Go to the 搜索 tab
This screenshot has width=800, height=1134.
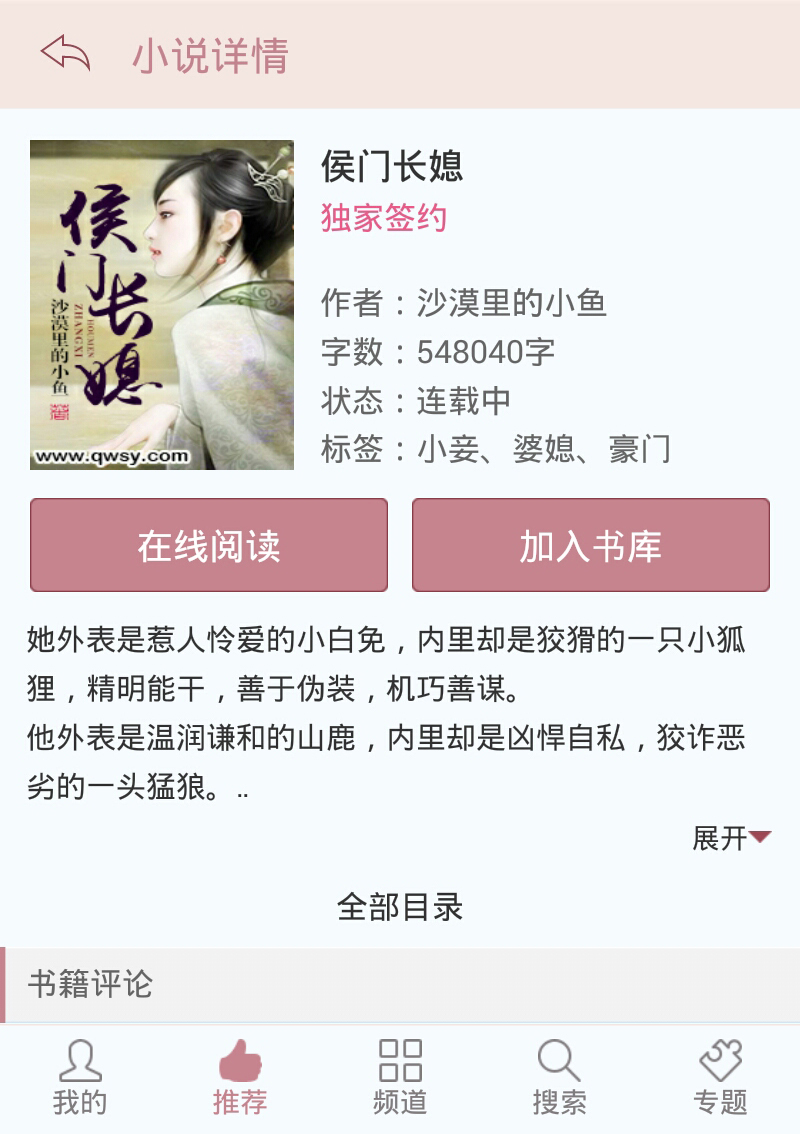tap(560, 1078)
